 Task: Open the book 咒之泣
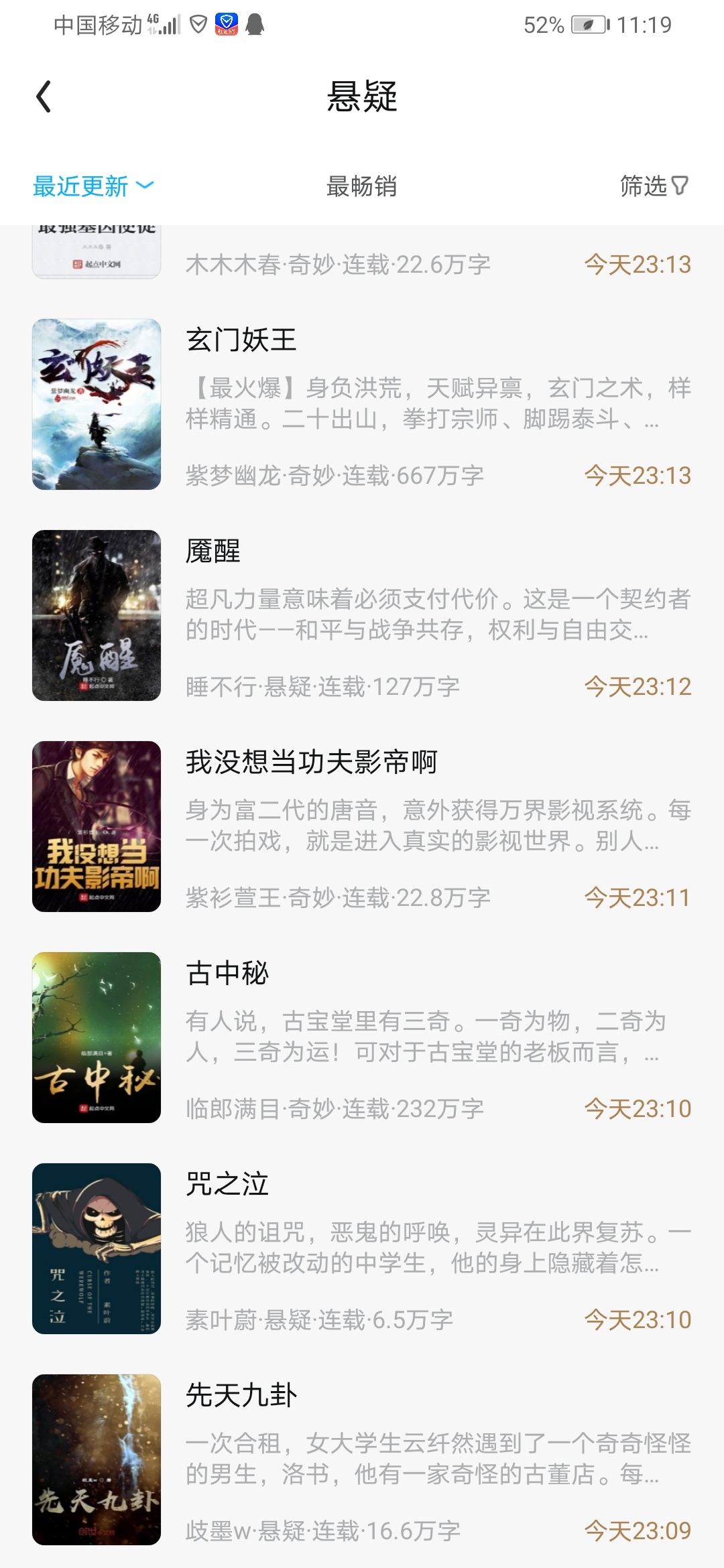coord(362,1248)
